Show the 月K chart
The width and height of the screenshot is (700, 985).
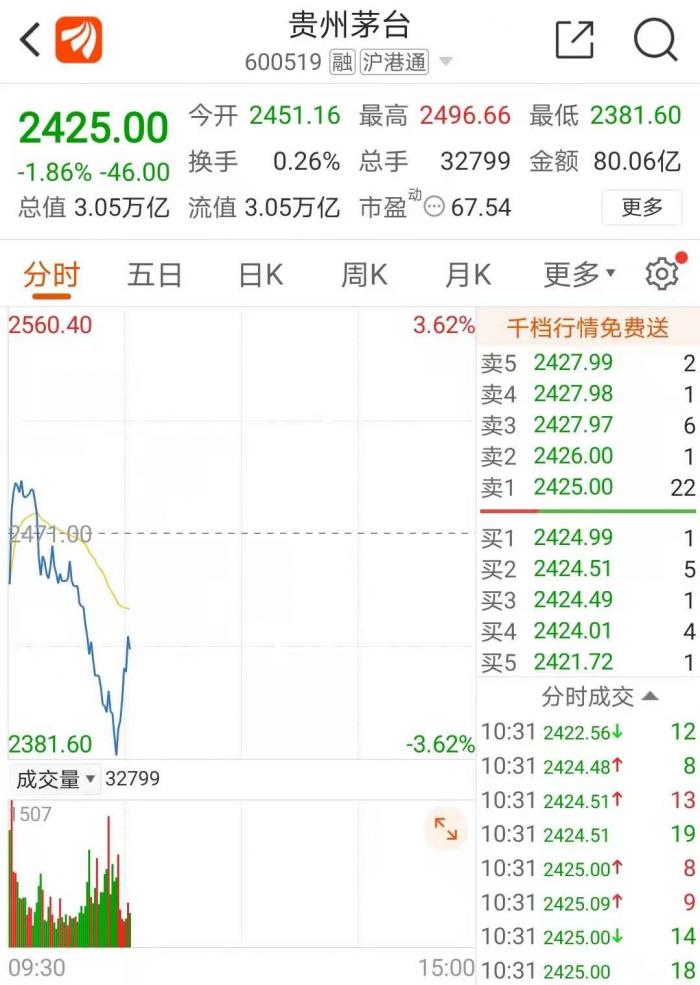coord(468,274)
